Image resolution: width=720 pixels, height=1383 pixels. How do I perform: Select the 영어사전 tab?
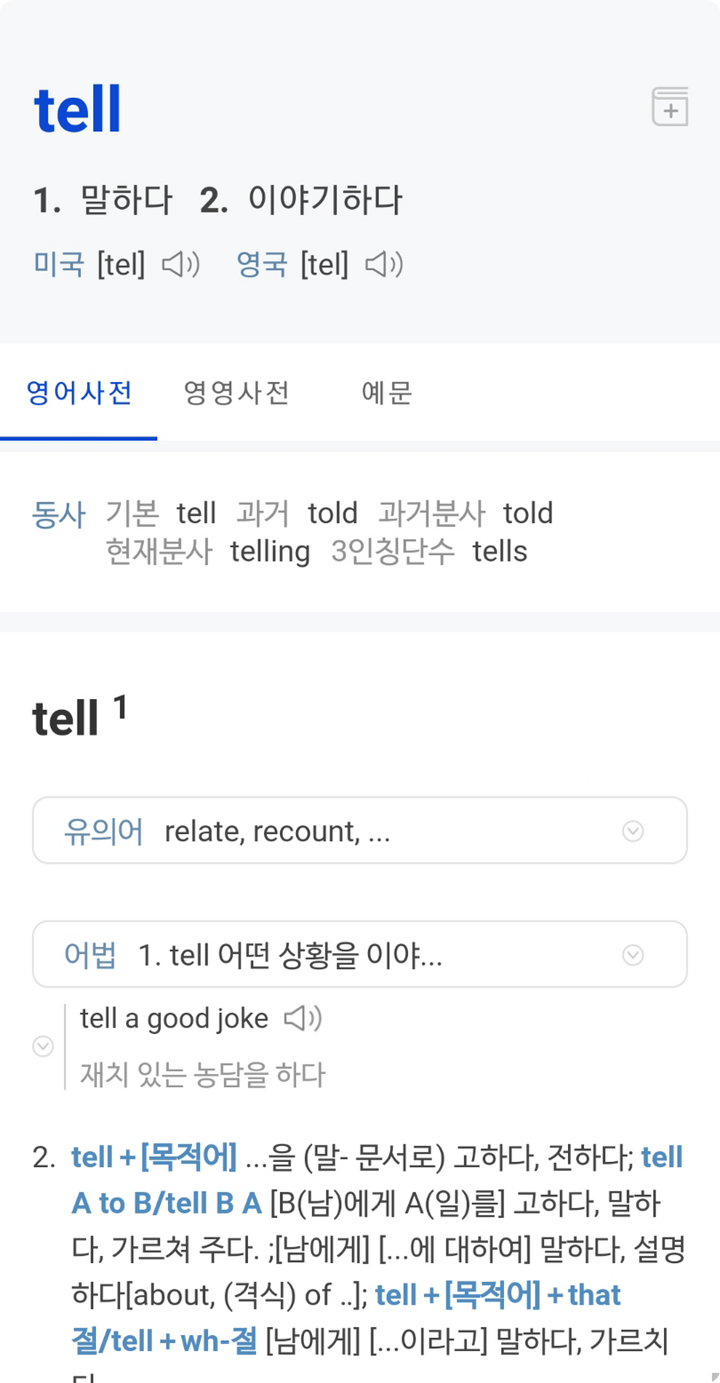(x=79, y=393)
